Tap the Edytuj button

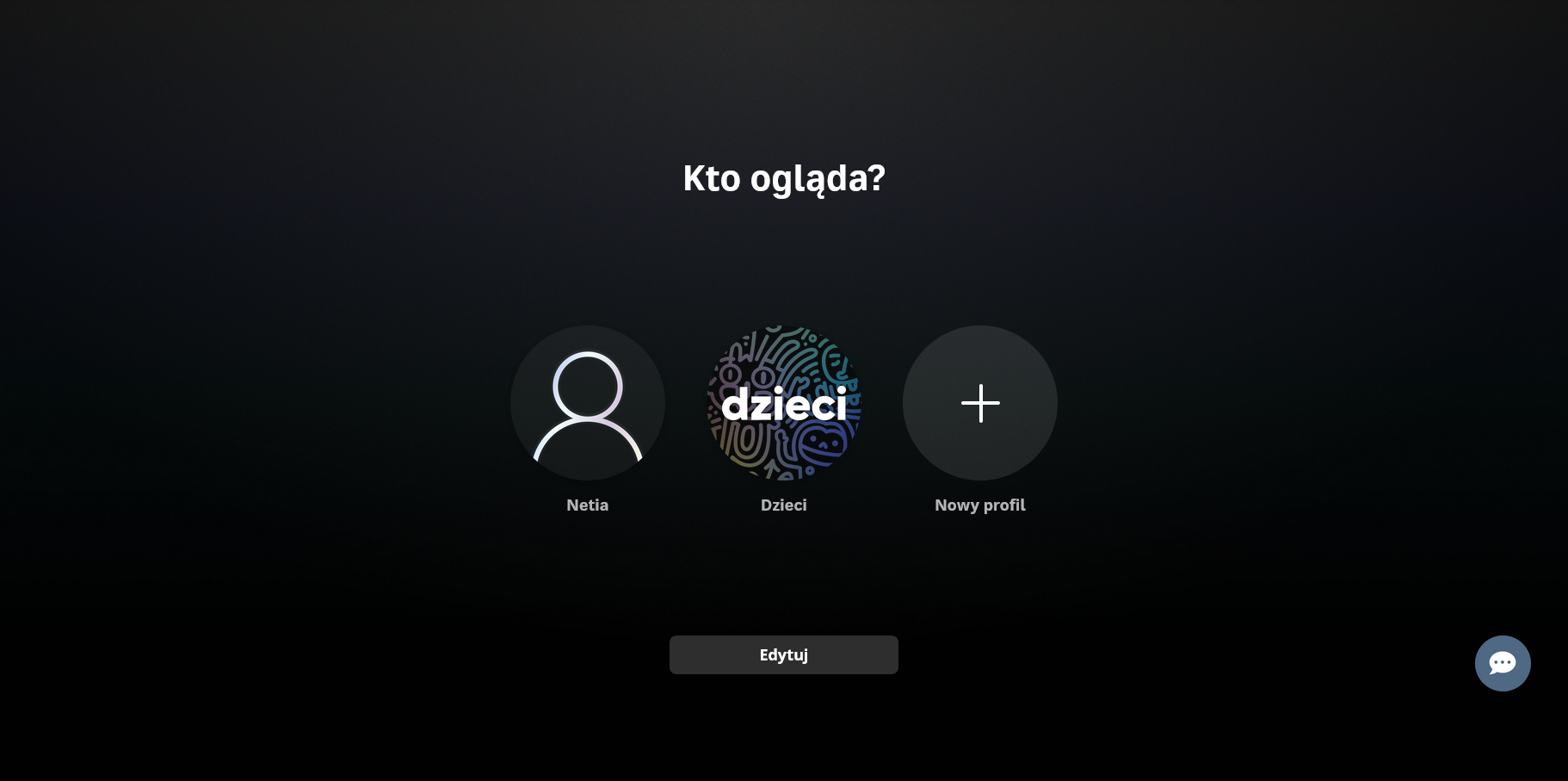[784, 655]
